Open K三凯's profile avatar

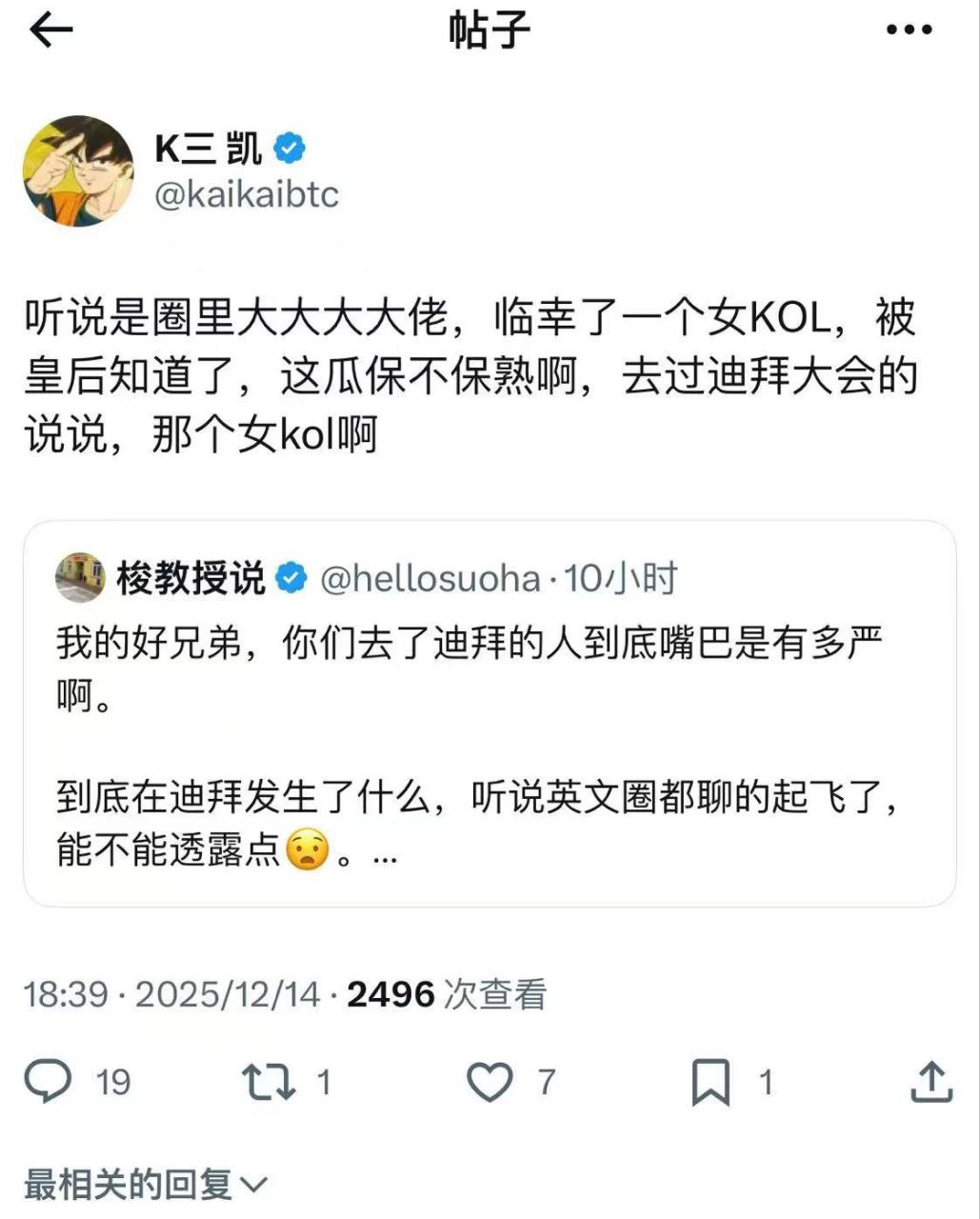(x=78, y=171)
